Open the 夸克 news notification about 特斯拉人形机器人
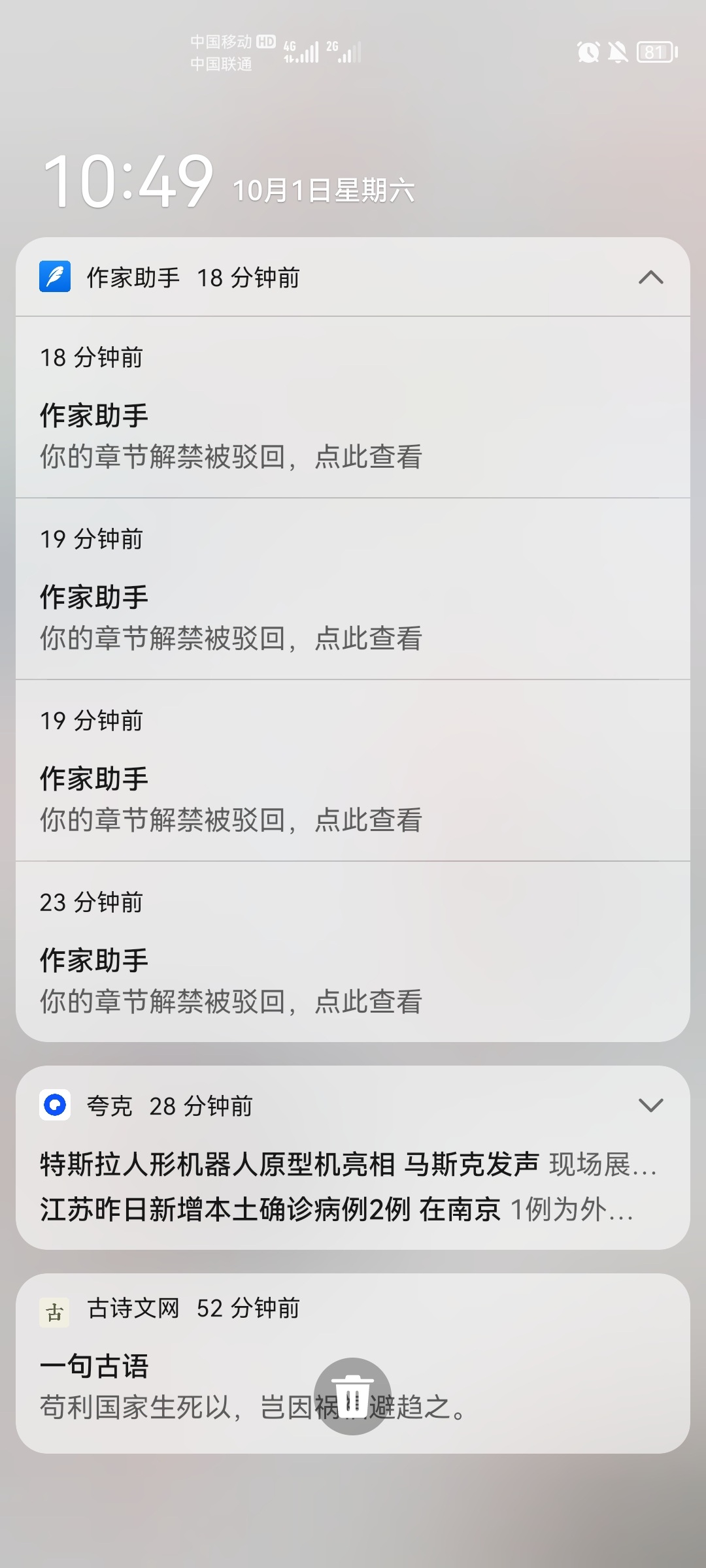This screenshot has height=1568, width=706. pos(349,1164)
